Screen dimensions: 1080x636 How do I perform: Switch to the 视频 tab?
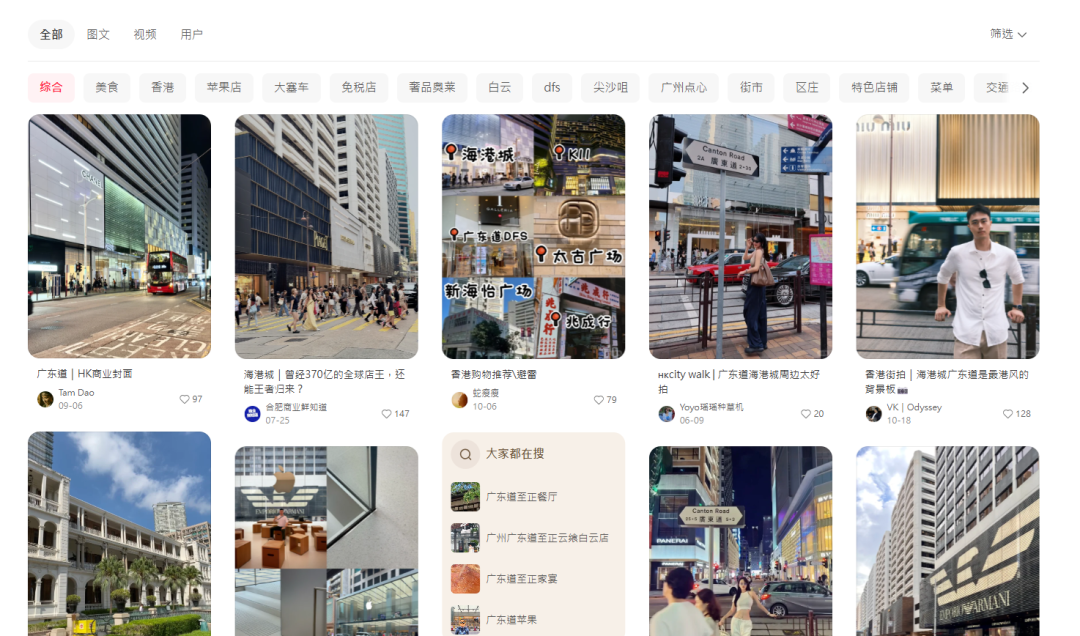145,34
